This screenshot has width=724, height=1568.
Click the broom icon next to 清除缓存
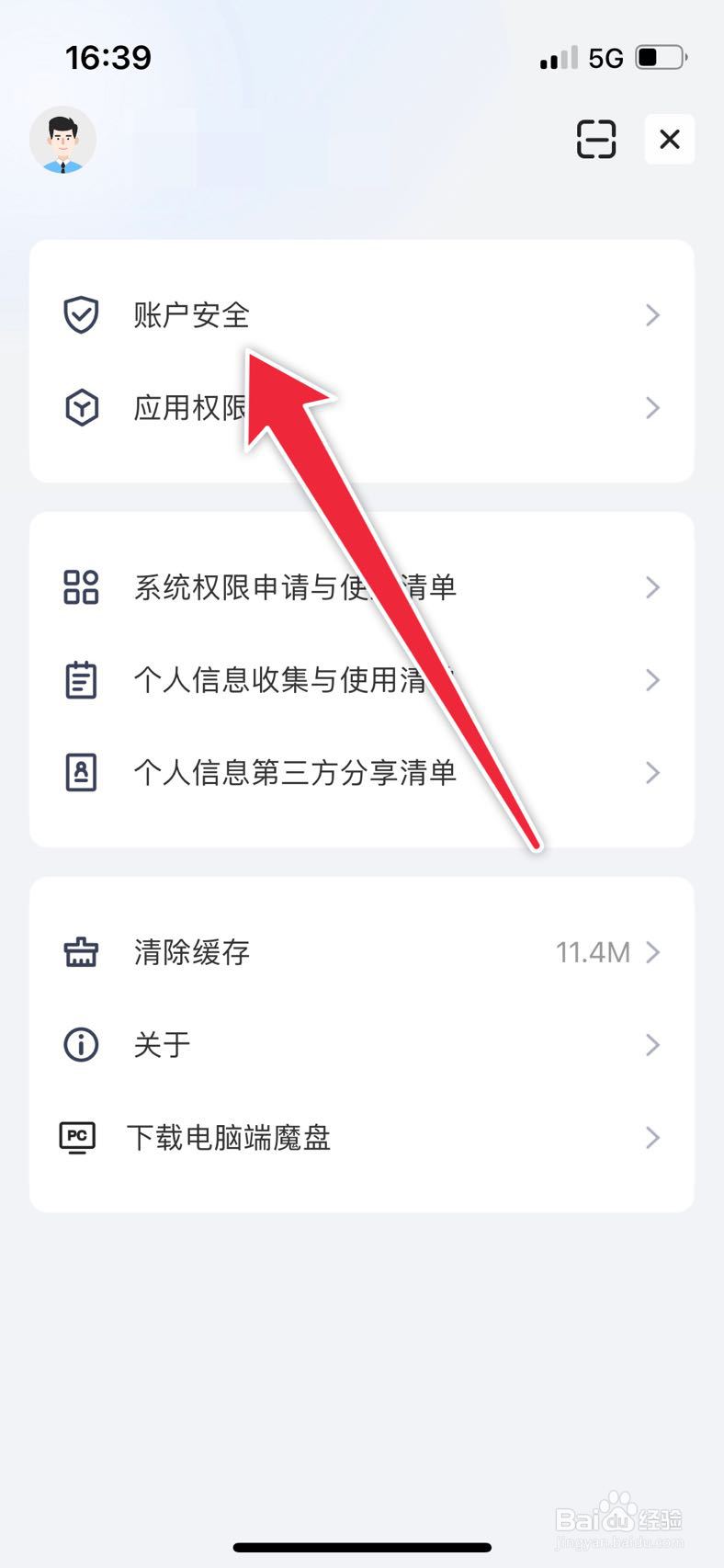(81, 953)
